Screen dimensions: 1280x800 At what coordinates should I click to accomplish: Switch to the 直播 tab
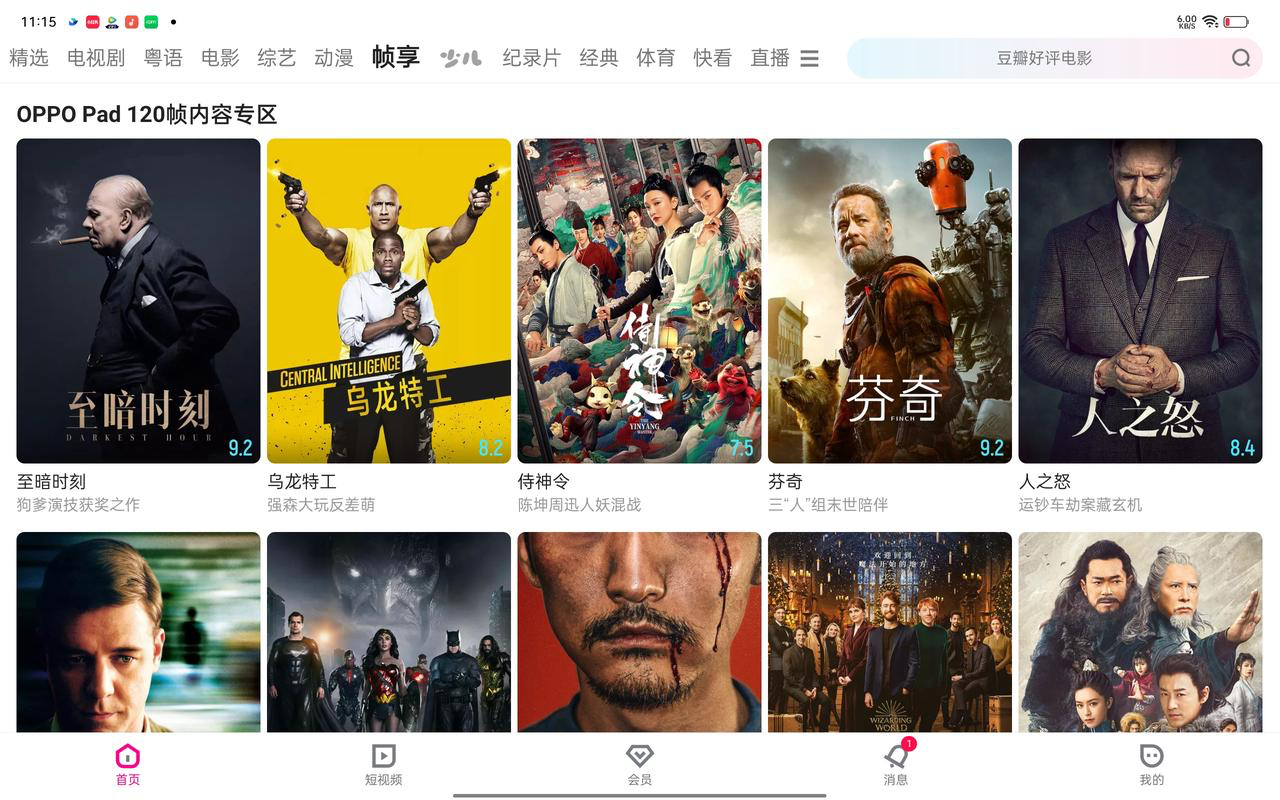click(x=770, y=58)
